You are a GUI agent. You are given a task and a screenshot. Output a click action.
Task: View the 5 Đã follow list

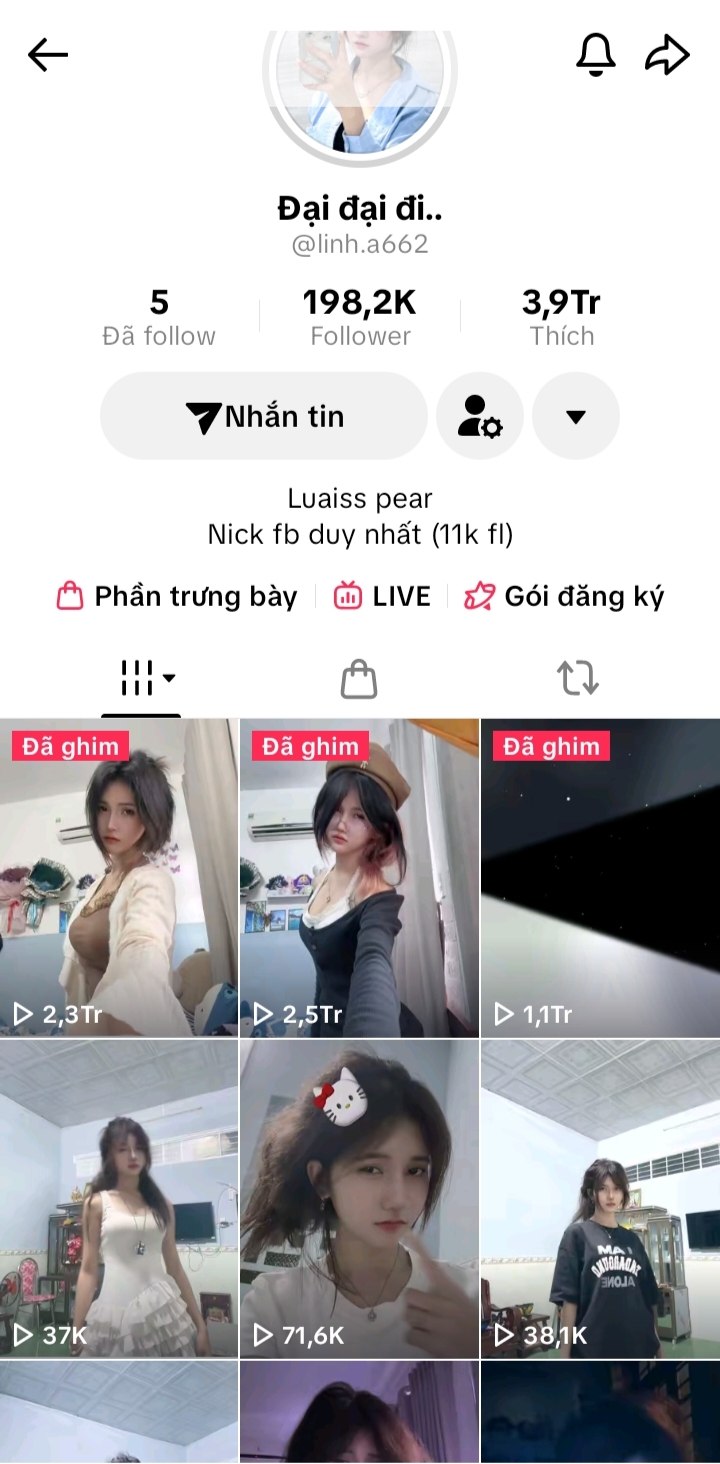click(159, 318)
